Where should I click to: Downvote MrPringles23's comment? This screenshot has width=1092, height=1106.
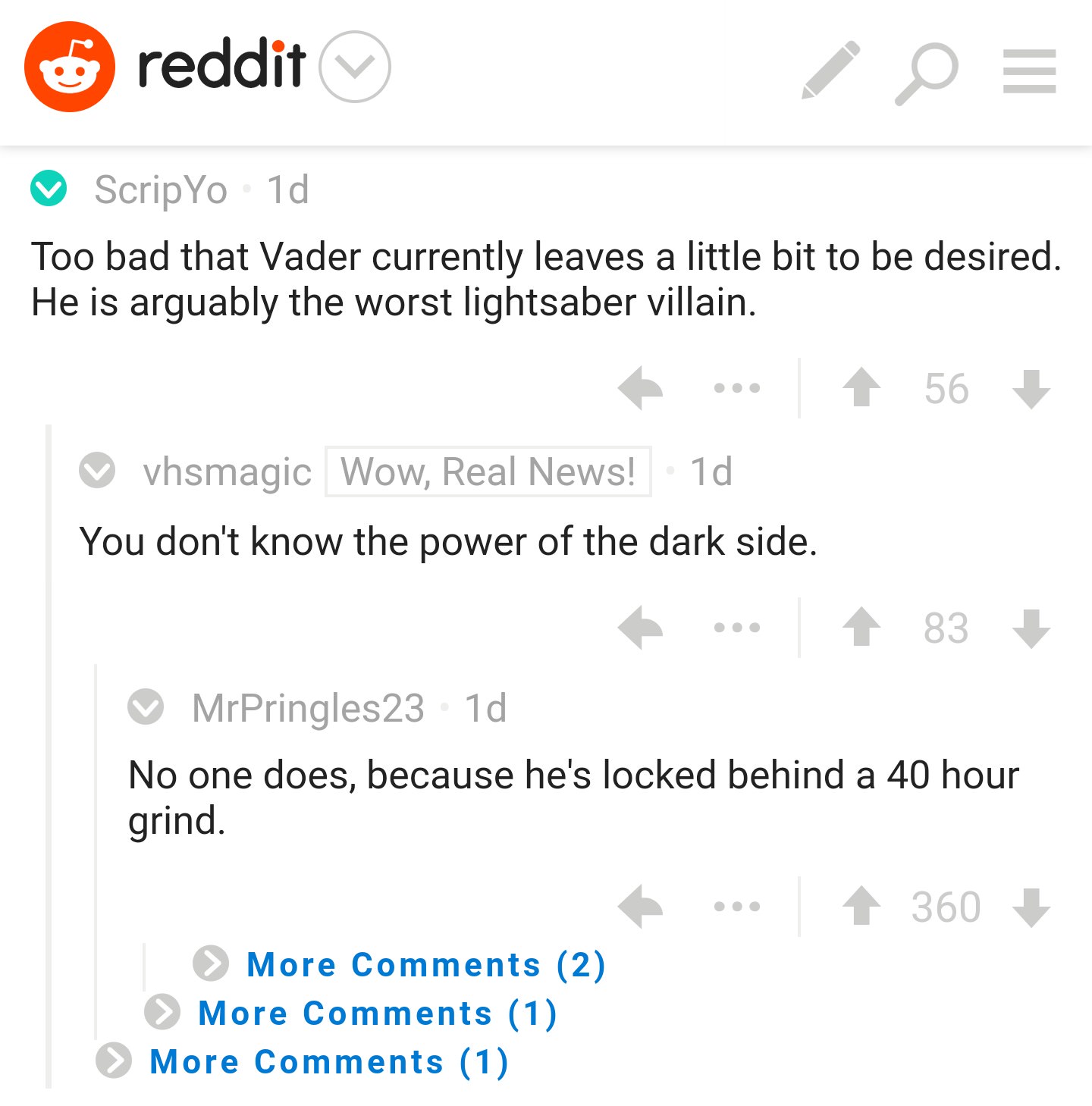[x=1031, y=907]
